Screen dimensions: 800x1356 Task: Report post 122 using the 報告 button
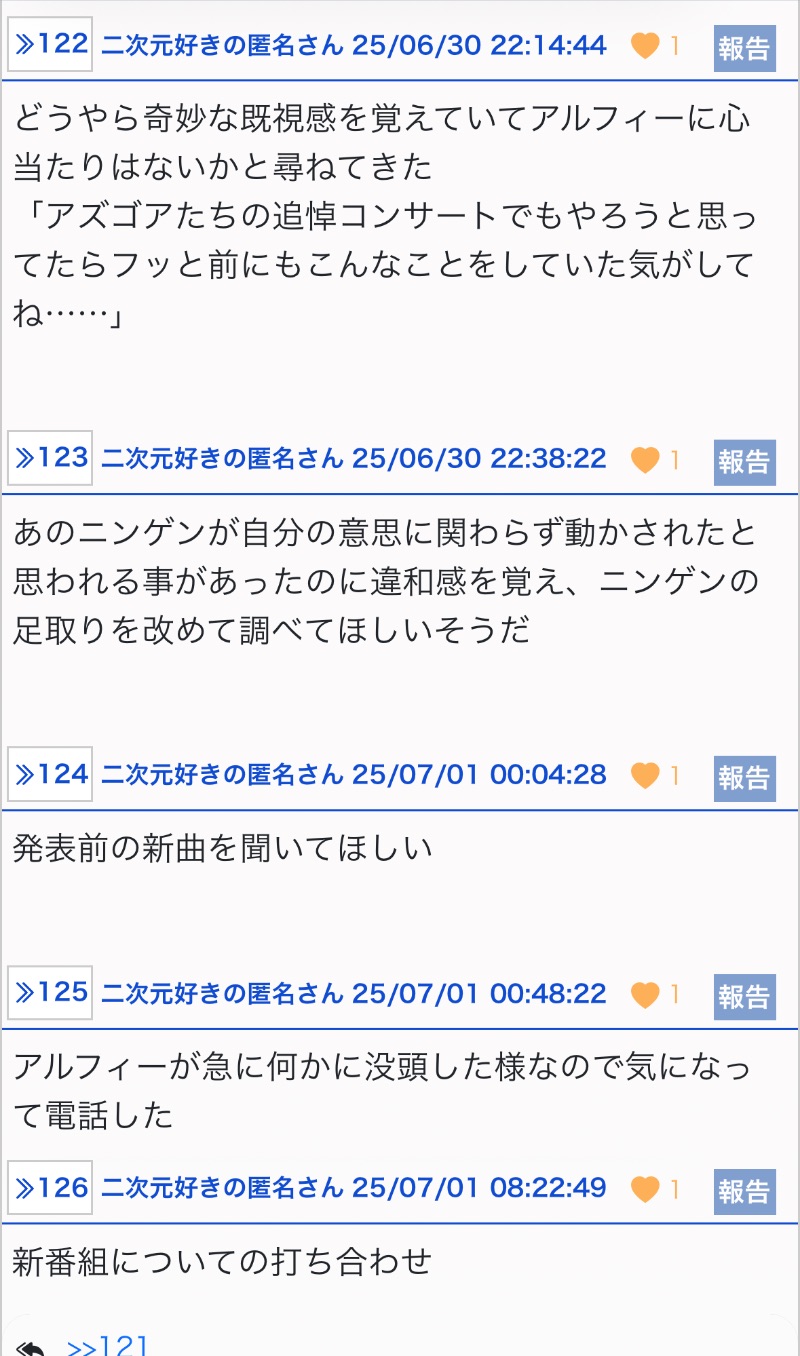(x=745, y=48)
